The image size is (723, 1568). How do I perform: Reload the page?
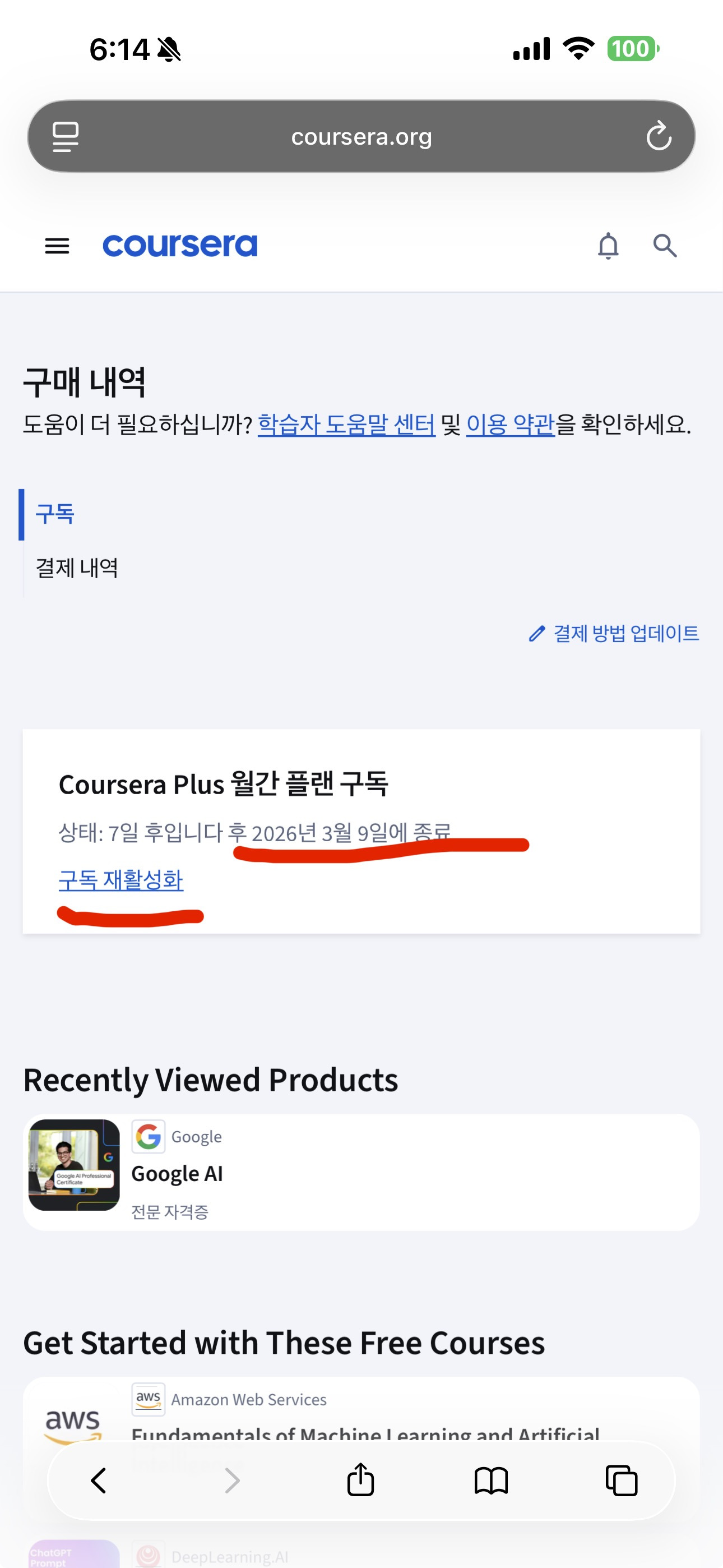(x=659, y=136)
